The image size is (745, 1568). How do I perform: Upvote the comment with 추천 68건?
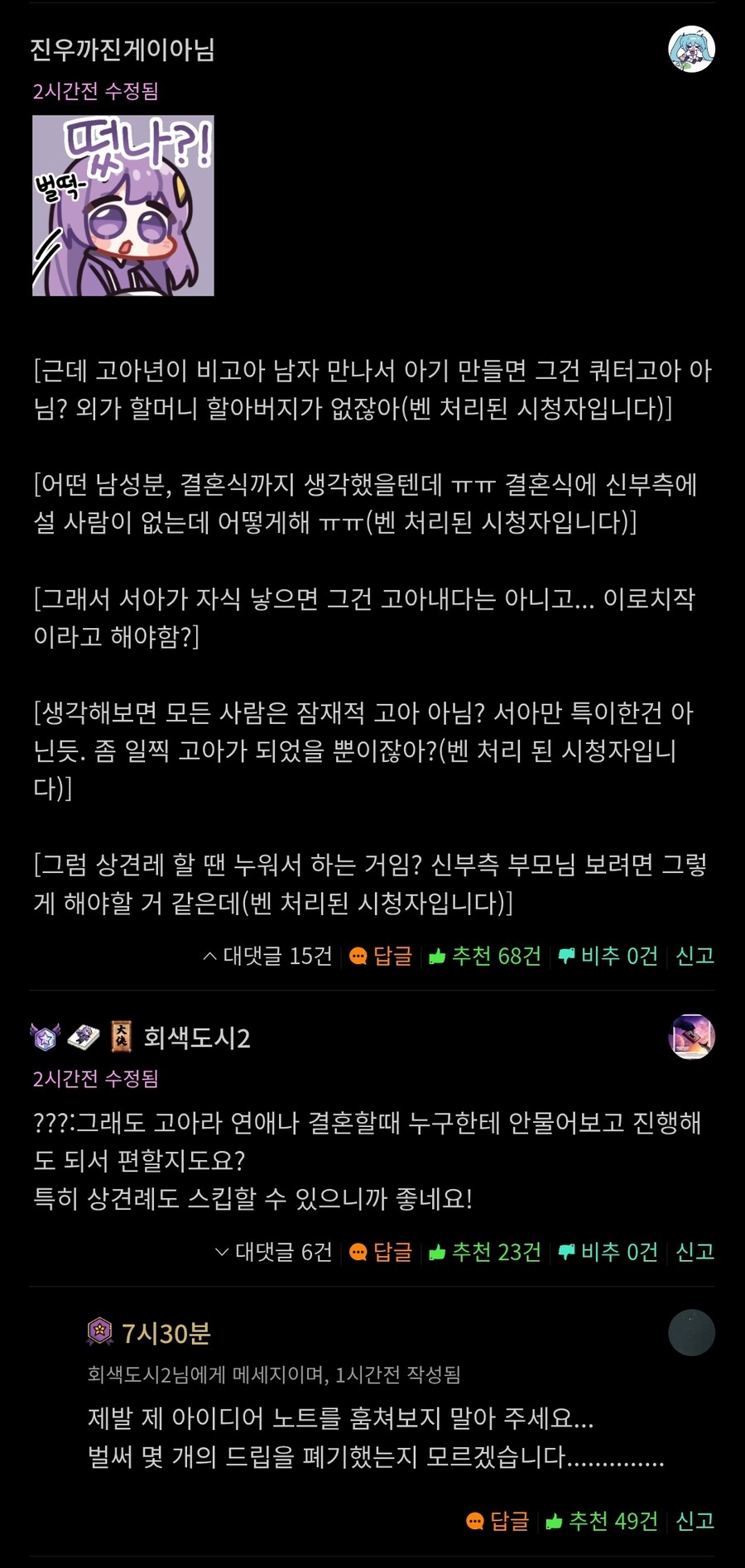click(485, 956)
